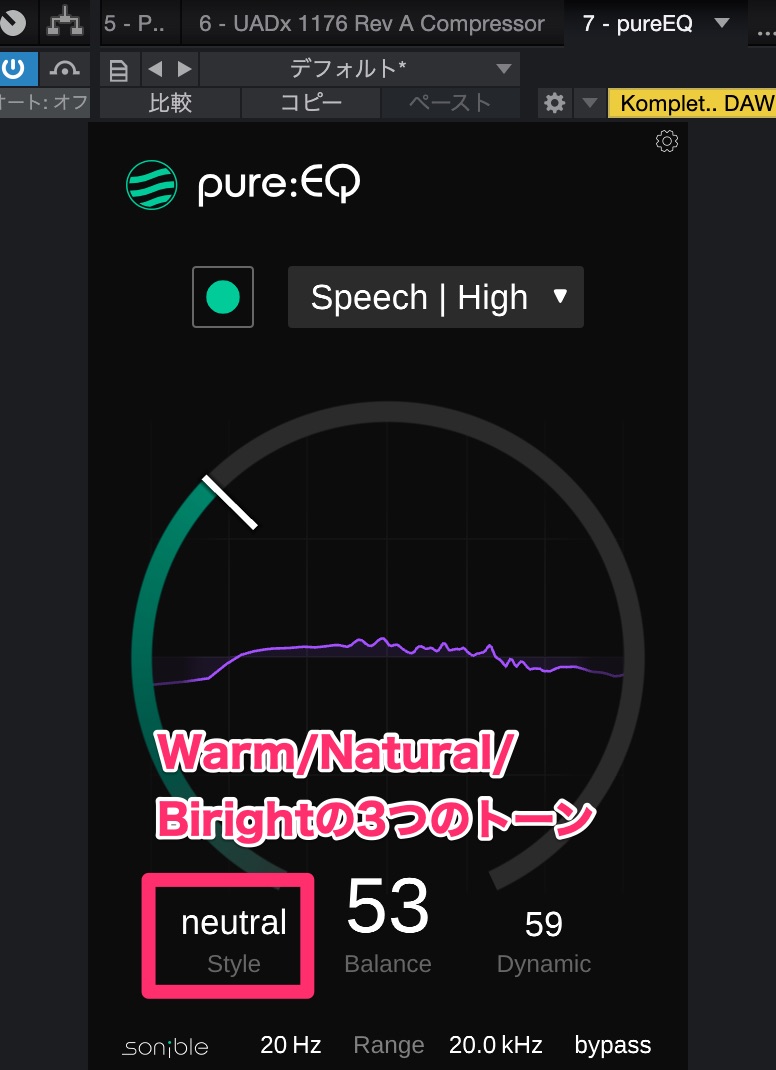This screenshot has height=1070, width=776.
Task: Open the gear settings in the plugin header
Action: tap(554, 102)
